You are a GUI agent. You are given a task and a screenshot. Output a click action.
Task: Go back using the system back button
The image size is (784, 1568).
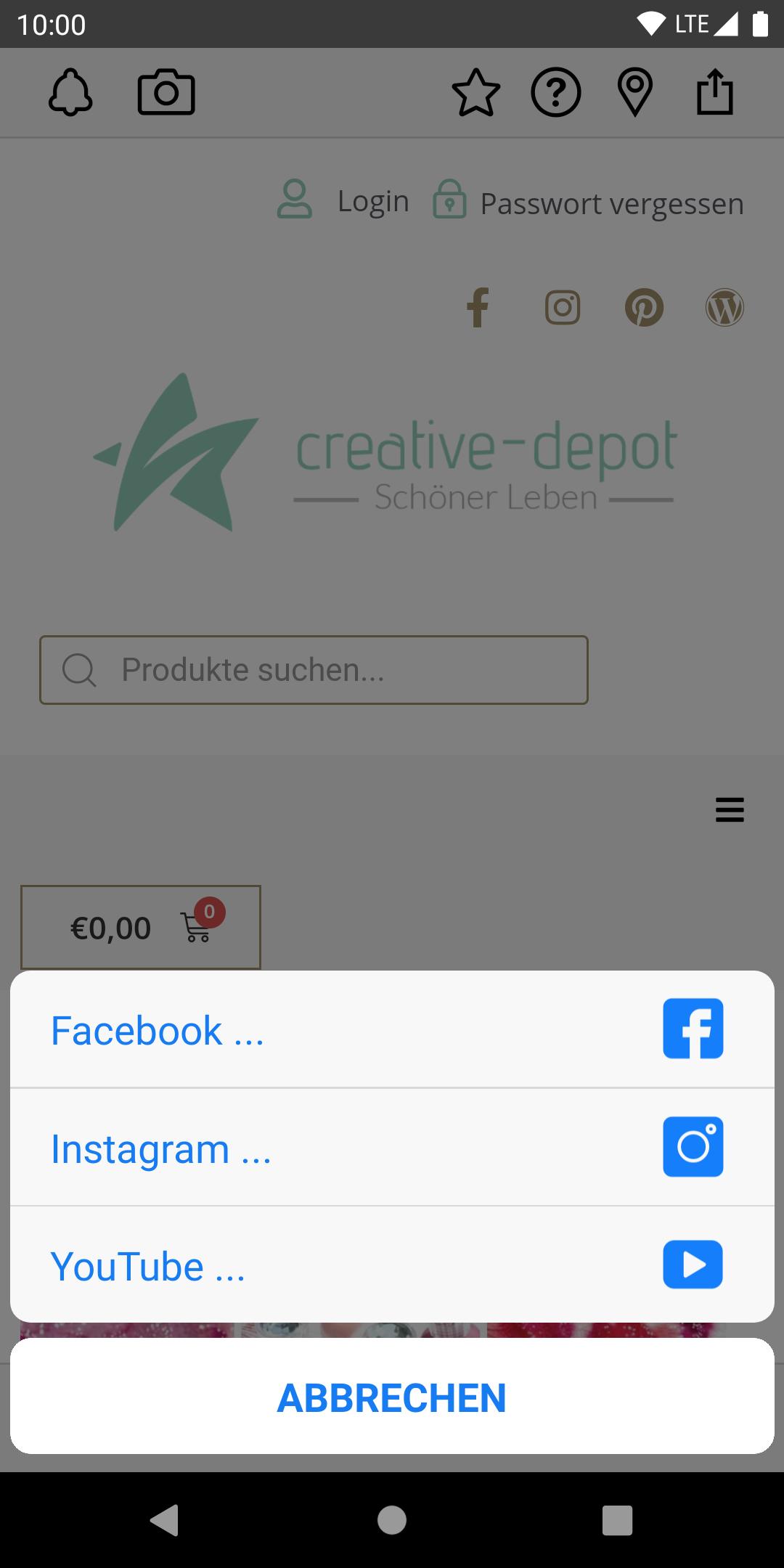pos(165,1519)
